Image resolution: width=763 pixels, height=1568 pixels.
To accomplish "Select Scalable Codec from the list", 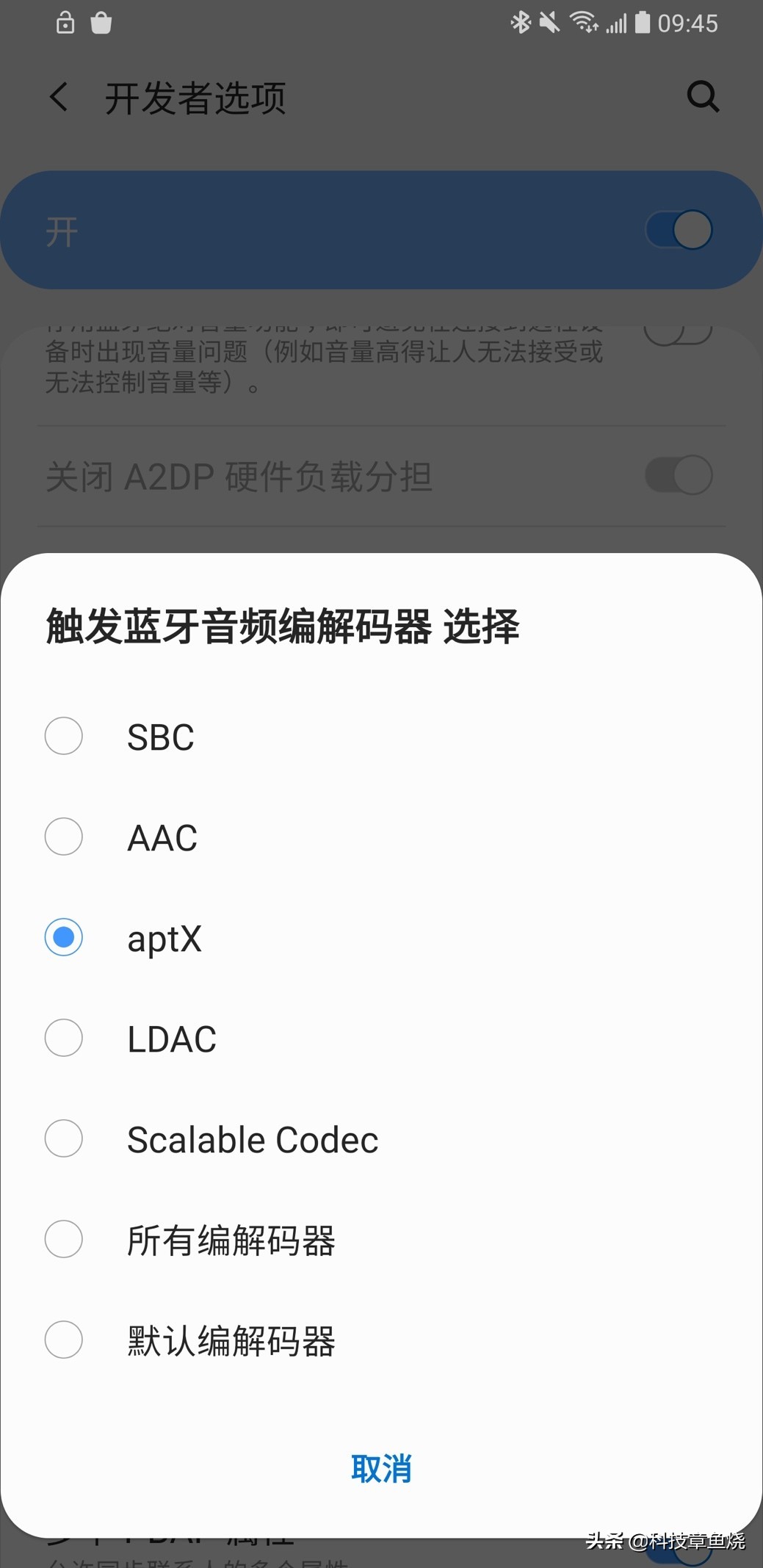I will (x=63, y=1139).
